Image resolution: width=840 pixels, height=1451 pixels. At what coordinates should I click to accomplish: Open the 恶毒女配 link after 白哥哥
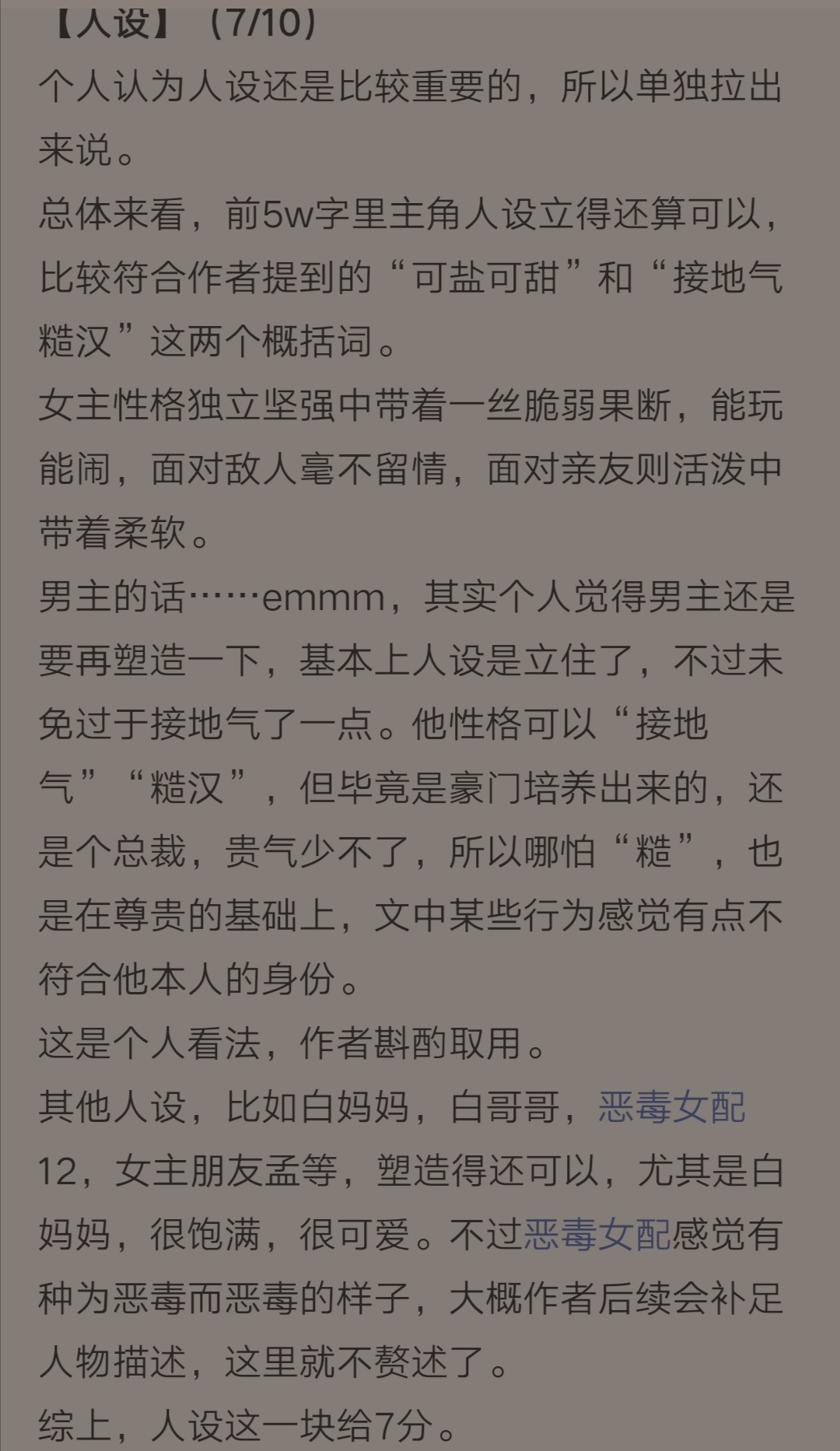click(x=672, y=1107)
